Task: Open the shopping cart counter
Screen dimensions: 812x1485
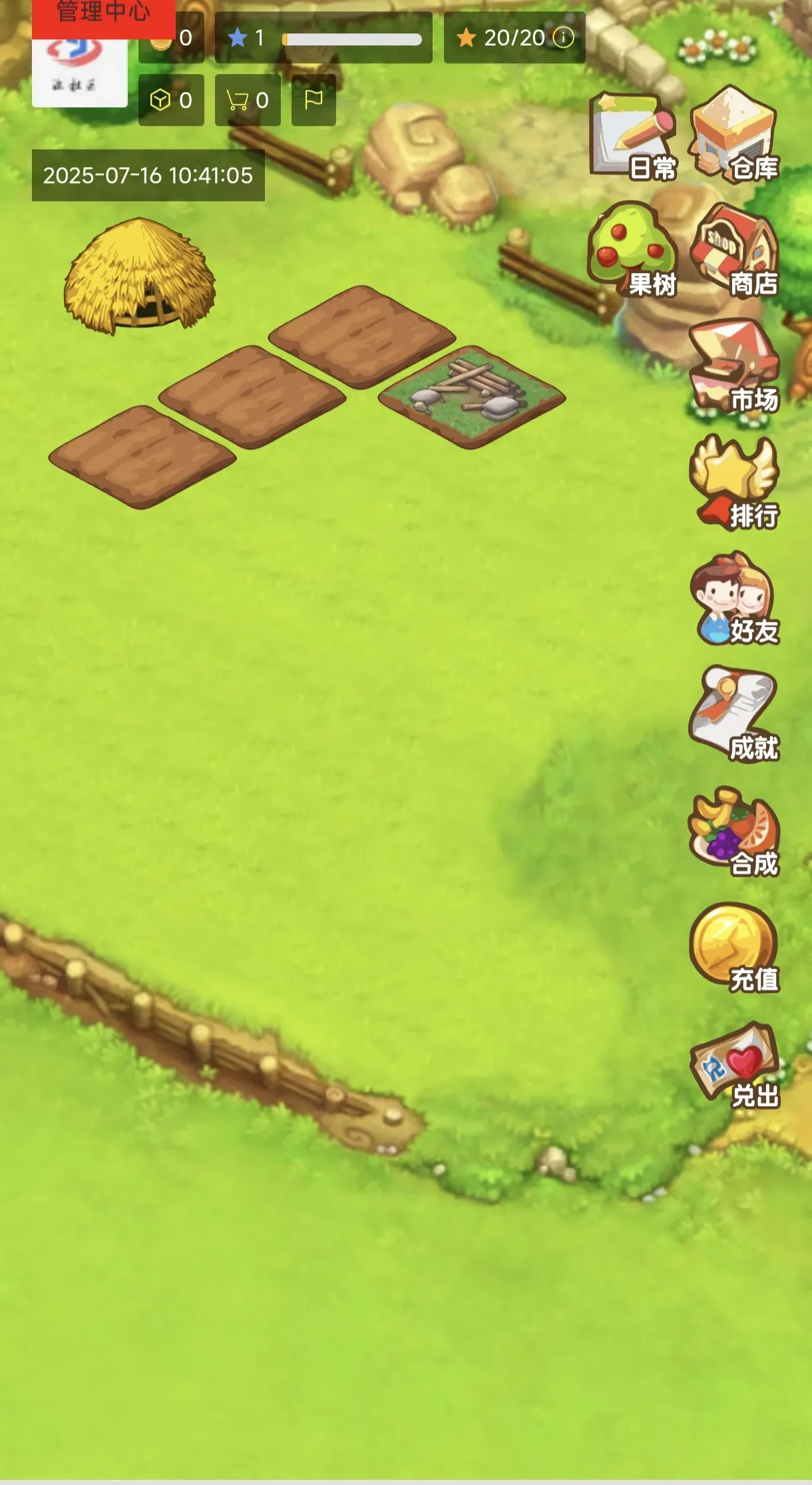Action: [248, 100]
